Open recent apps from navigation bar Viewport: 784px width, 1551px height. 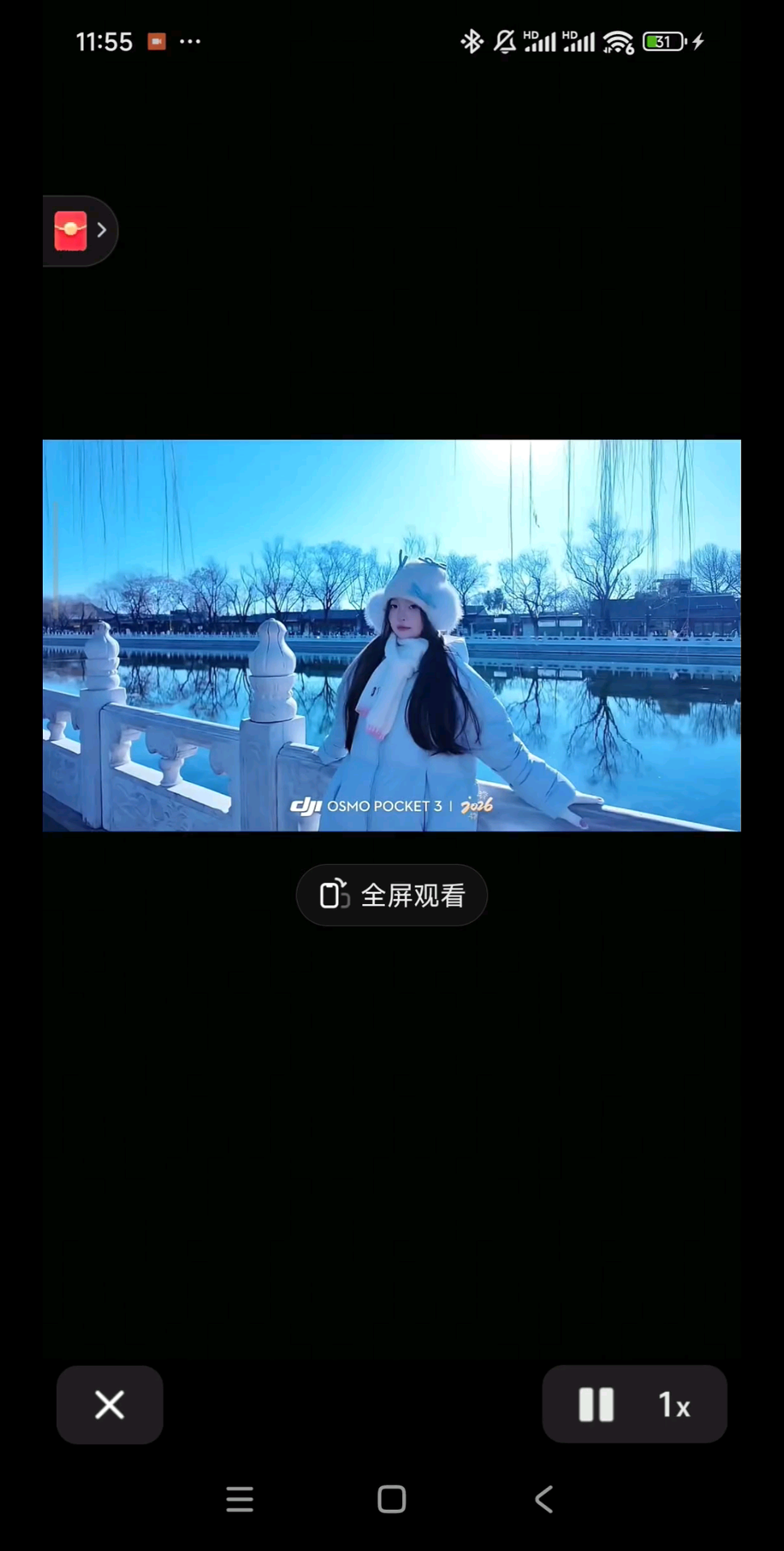pos(240,1499)
